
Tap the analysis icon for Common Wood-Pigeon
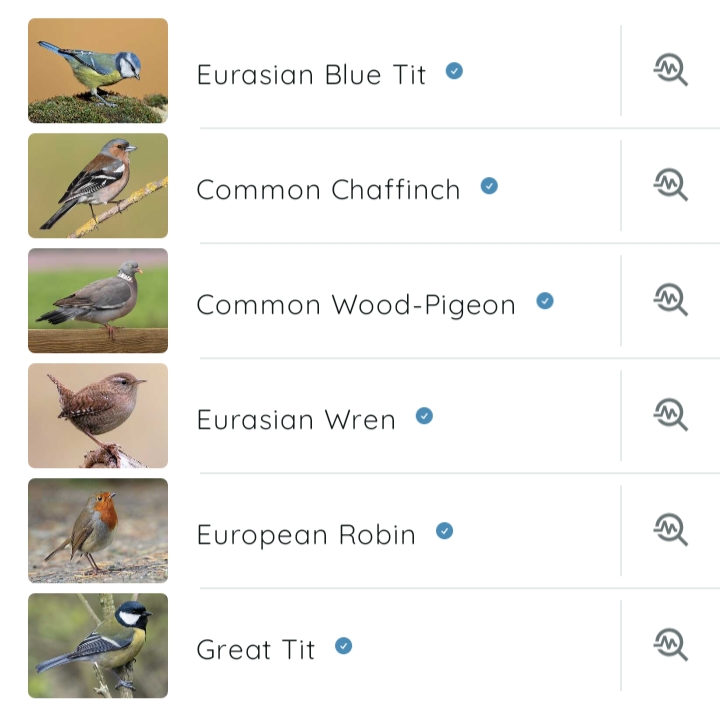click(670, 300)
